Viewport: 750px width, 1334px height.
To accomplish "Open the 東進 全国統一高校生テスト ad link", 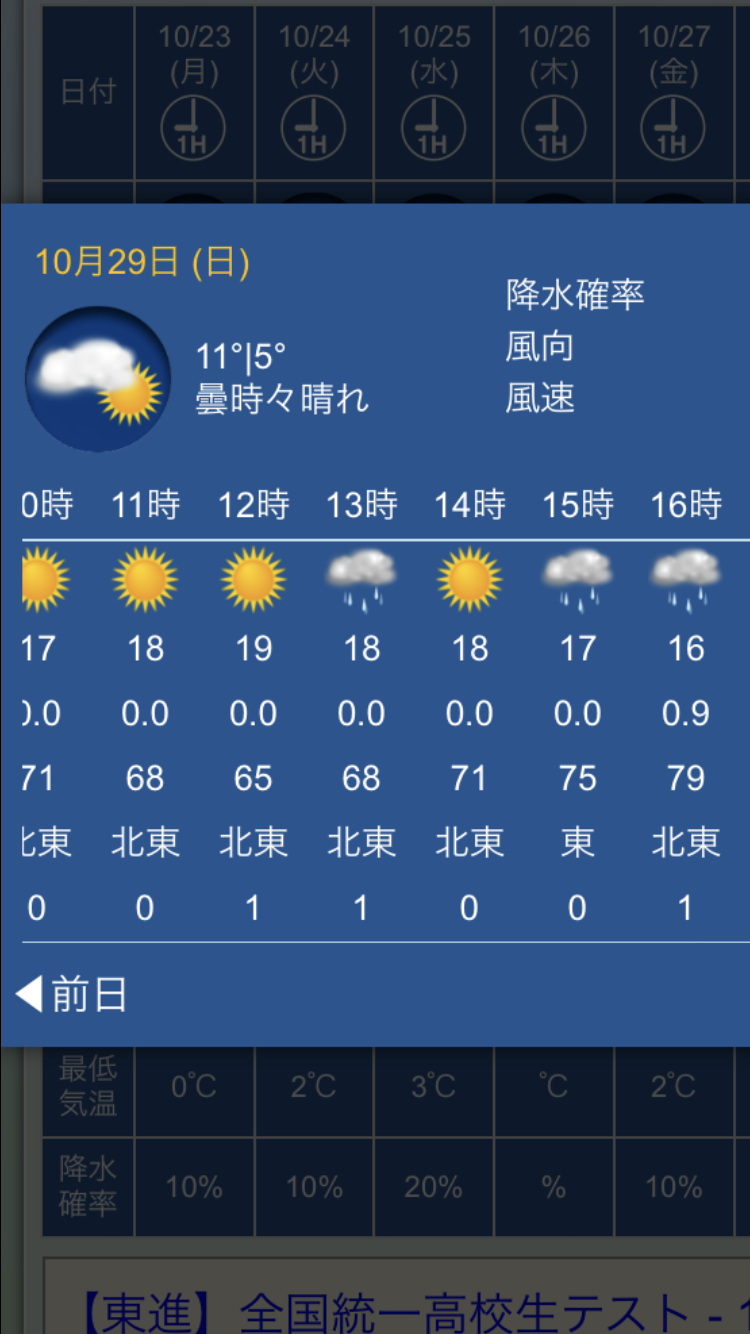I will pyautogui.click(x=400, y=1310).
